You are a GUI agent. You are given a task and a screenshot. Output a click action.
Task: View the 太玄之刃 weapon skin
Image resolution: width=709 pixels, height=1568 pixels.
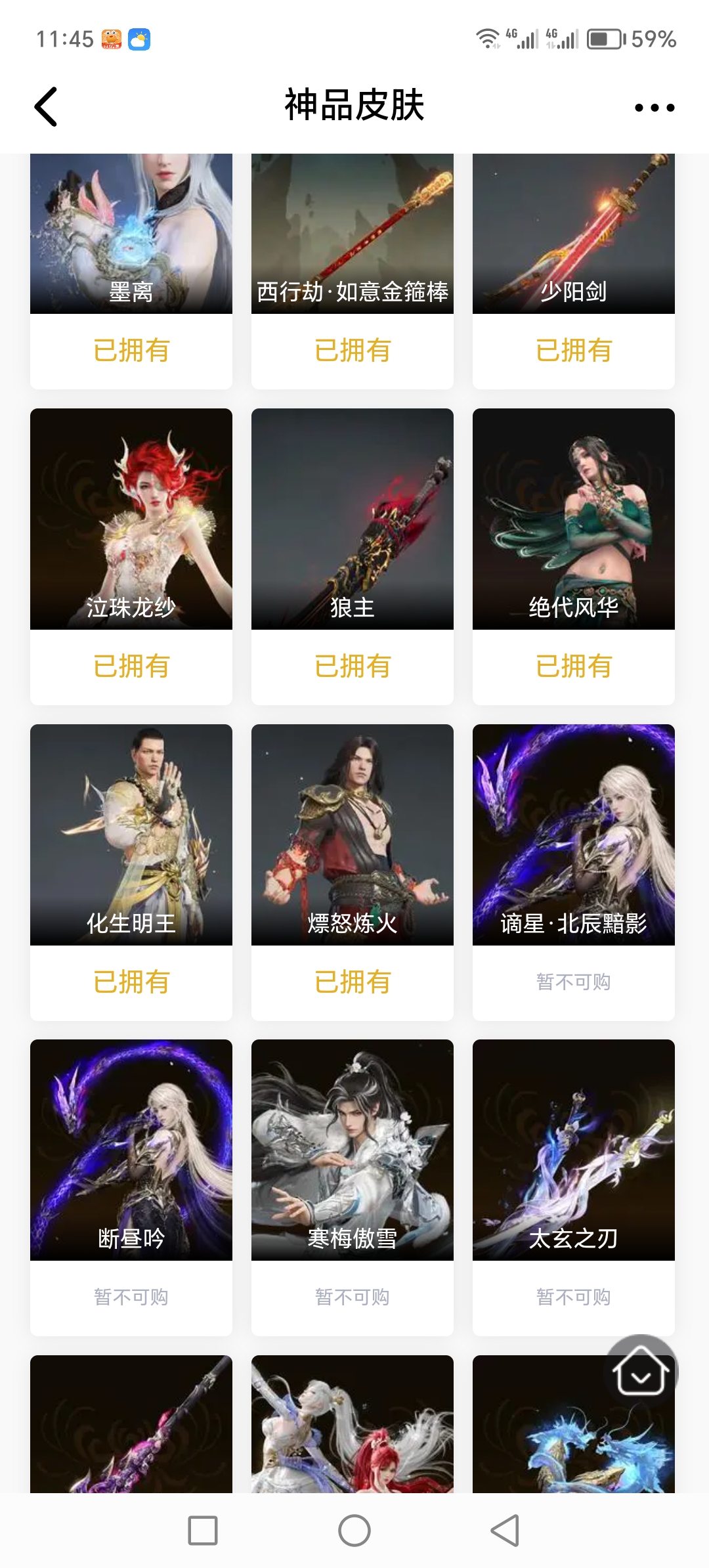pos(574,1149)
